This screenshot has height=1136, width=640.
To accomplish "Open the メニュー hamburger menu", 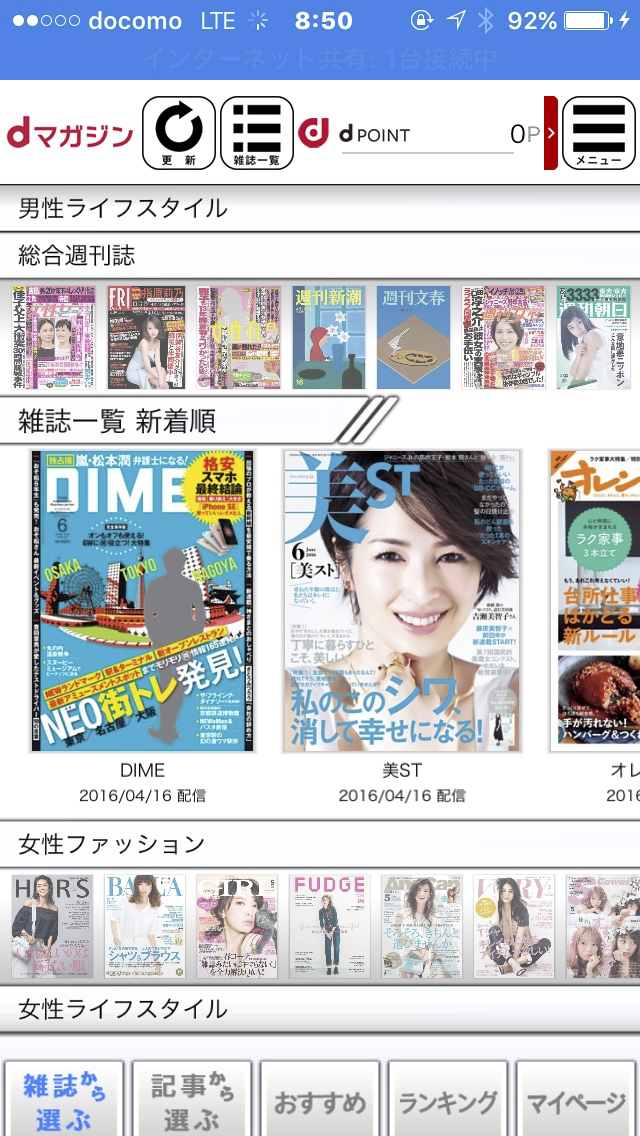I will tap(599, 133).
